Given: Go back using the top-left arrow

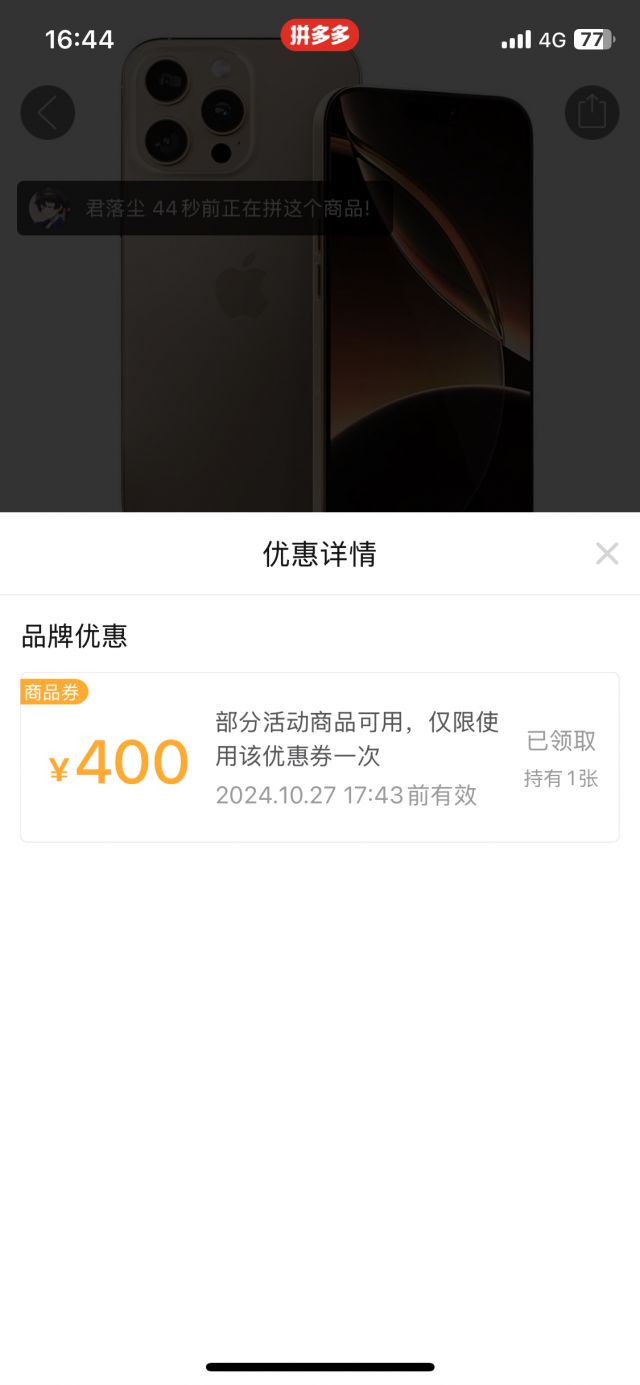Looking at the screenshot, I should point(48,113).
